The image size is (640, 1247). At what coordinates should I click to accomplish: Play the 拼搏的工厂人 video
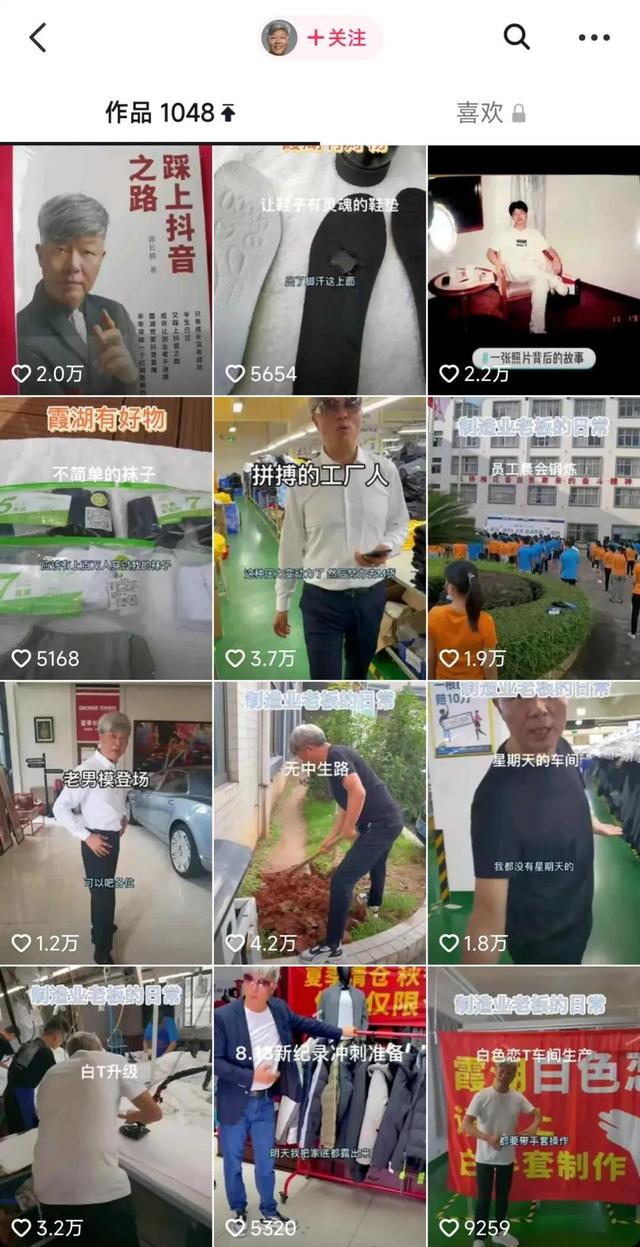(320, 540)
